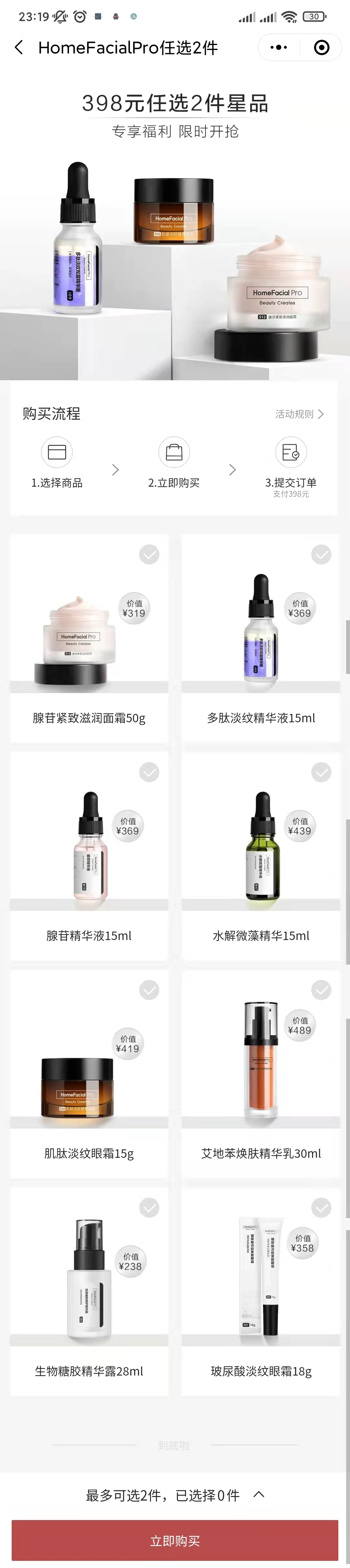Select 玻尿酸淡纹眼霜18g checkbox
Image resolution: width=350 pixels, height=1568 pixels.
[x=321, y=1208]
